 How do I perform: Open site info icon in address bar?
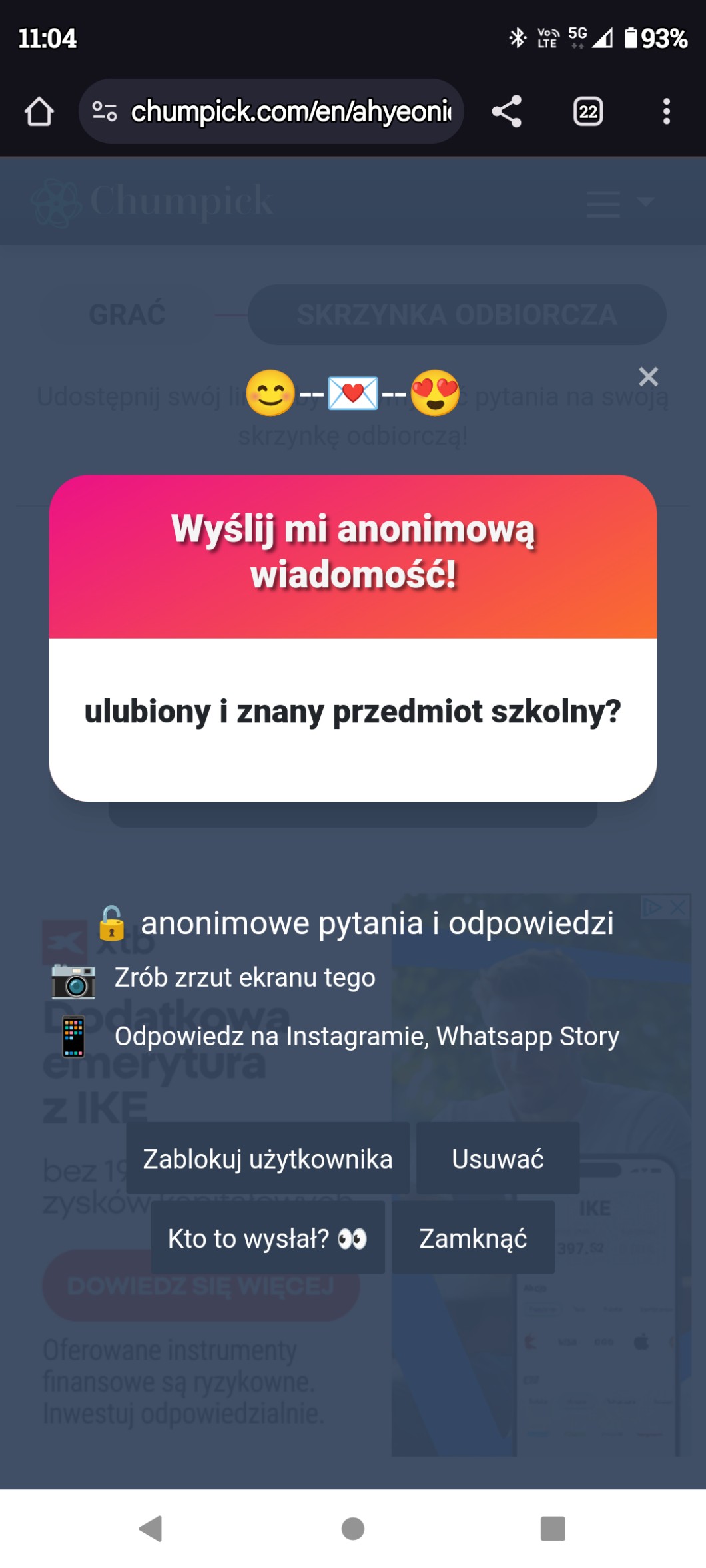[105, 111]
